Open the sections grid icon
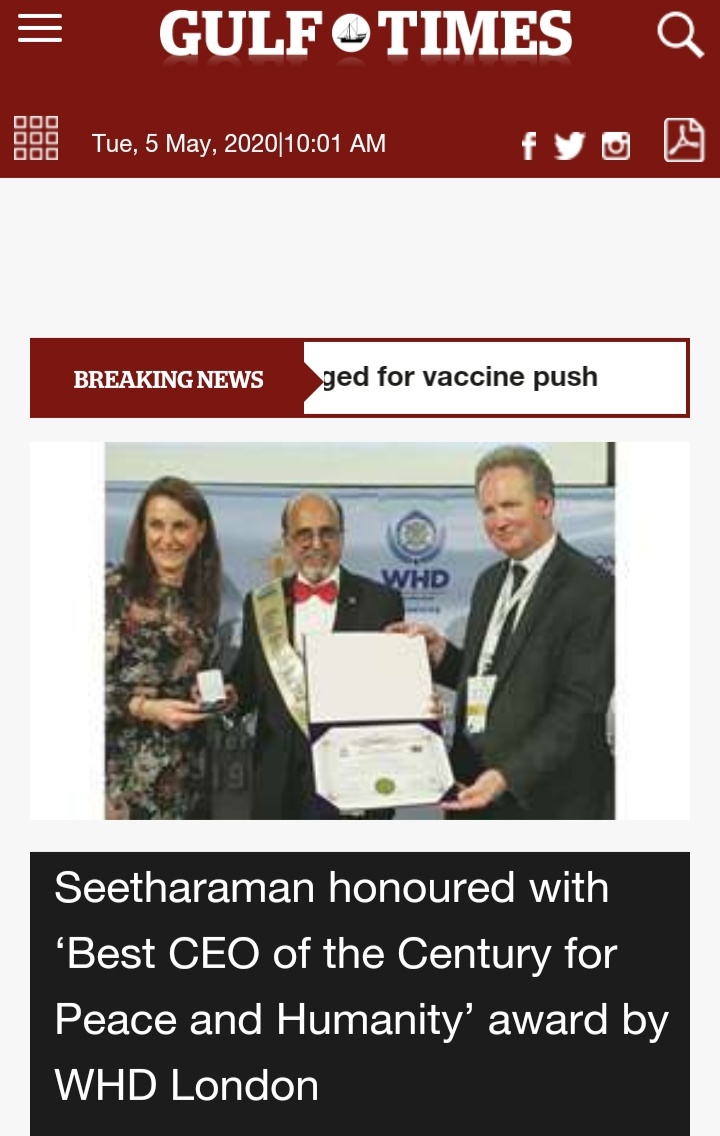720x1136 pixels. click(x=36, y=138)
